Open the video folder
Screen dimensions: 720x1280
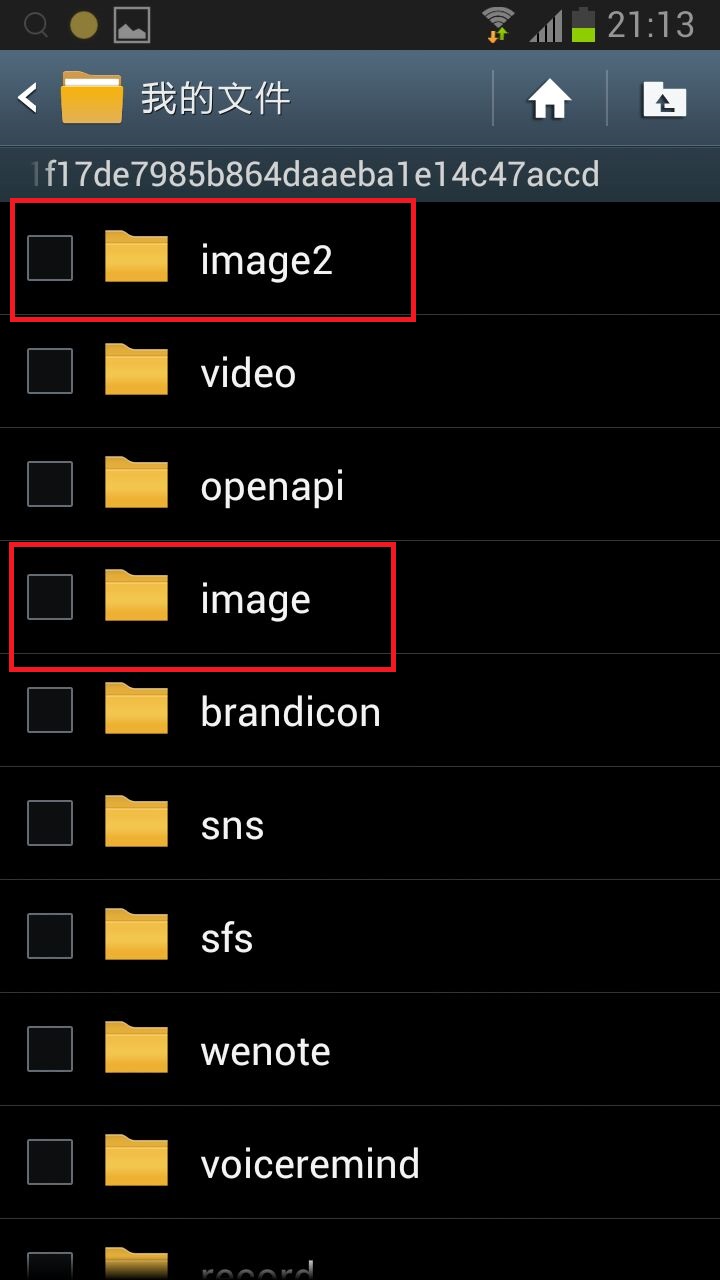(360, 372)
